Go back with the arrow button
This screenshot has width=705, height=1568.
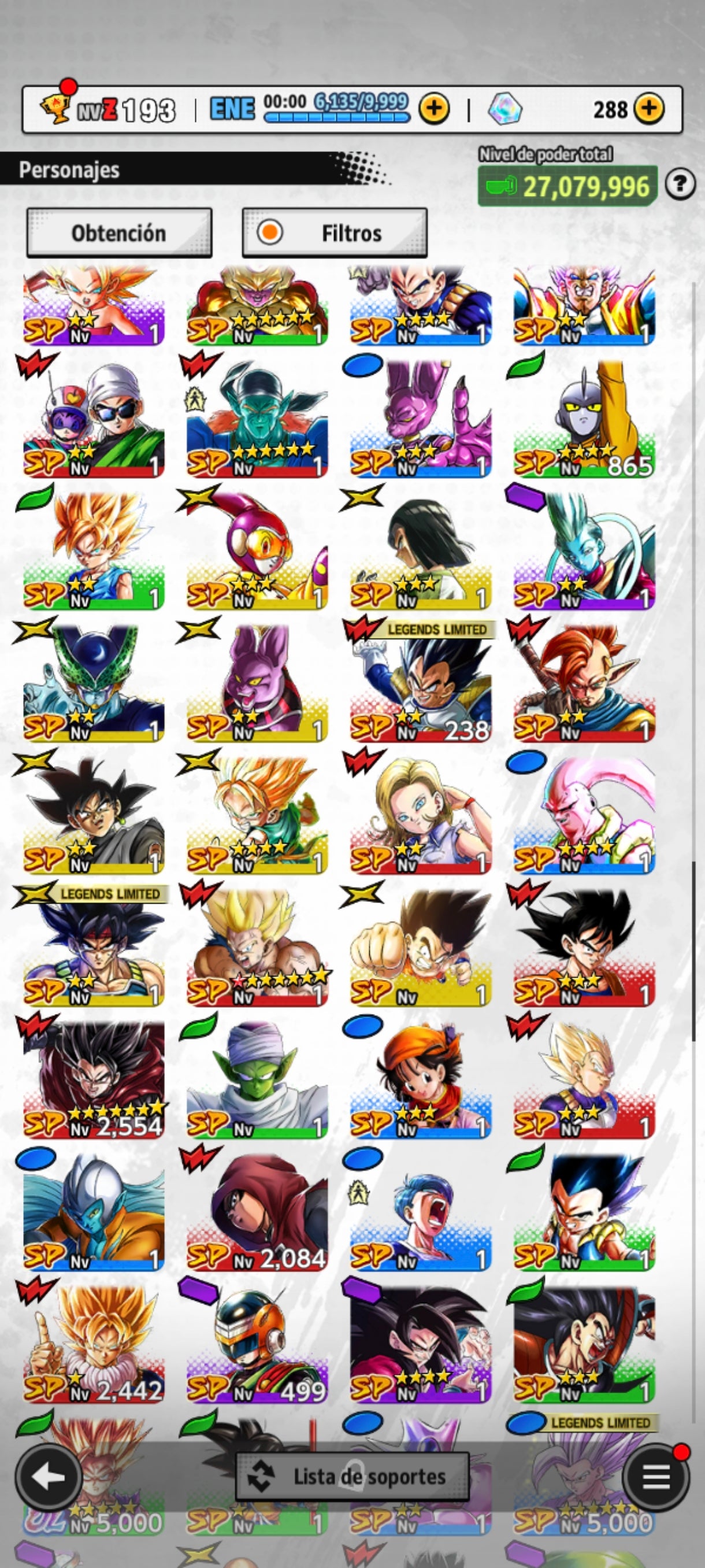(x=49, y=1477)
